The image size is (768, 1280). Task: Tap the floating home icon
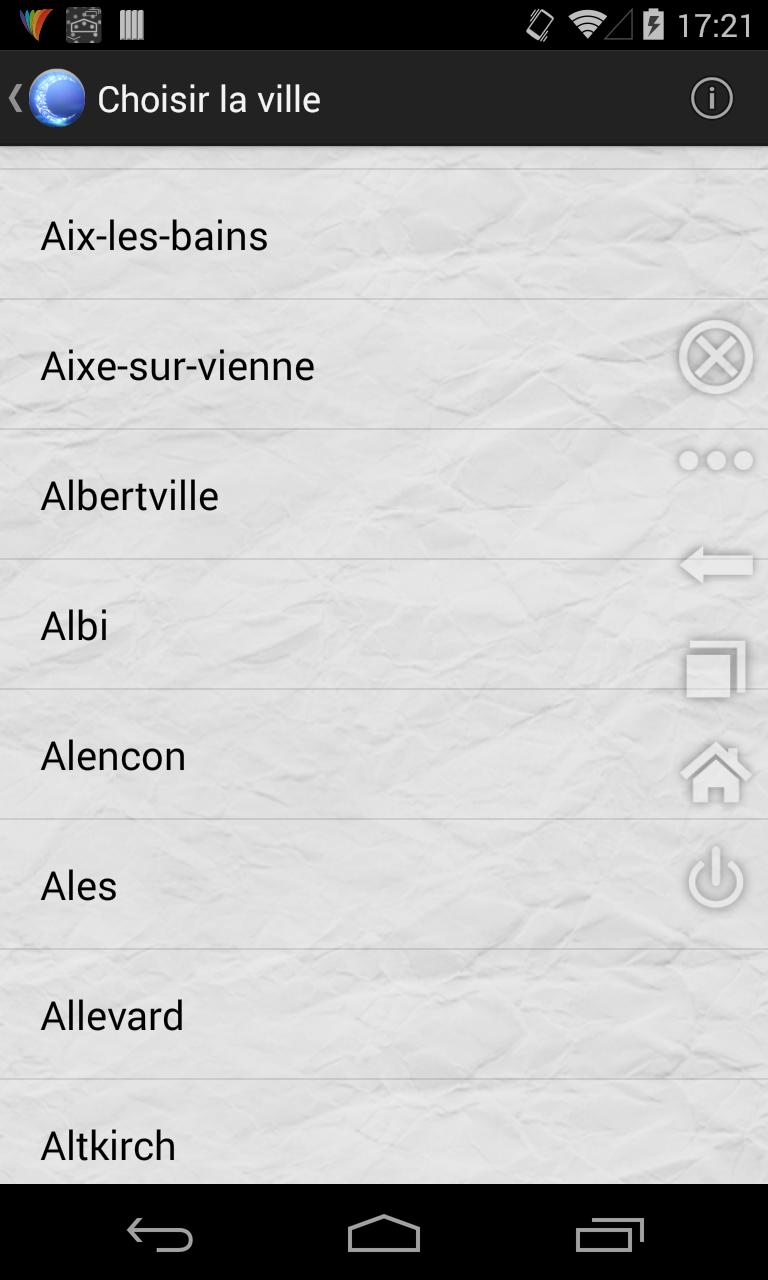pos(716,773)
